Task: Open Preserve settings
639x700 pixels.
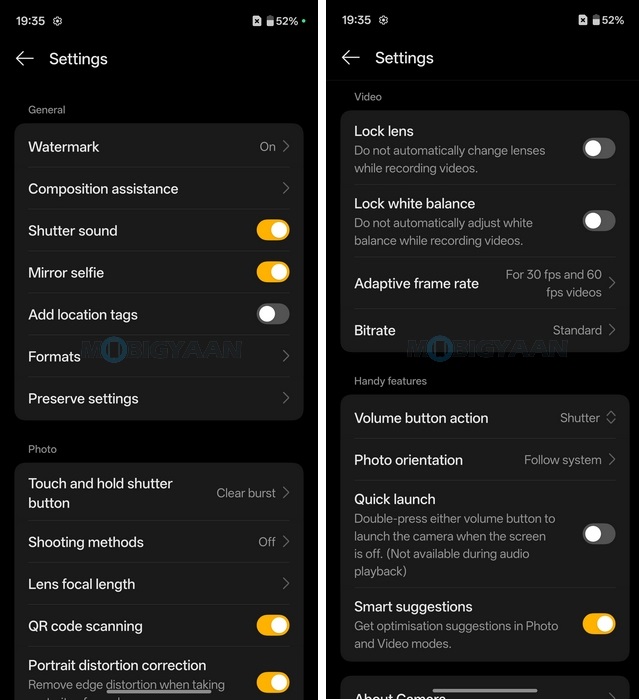Action: 158,398
